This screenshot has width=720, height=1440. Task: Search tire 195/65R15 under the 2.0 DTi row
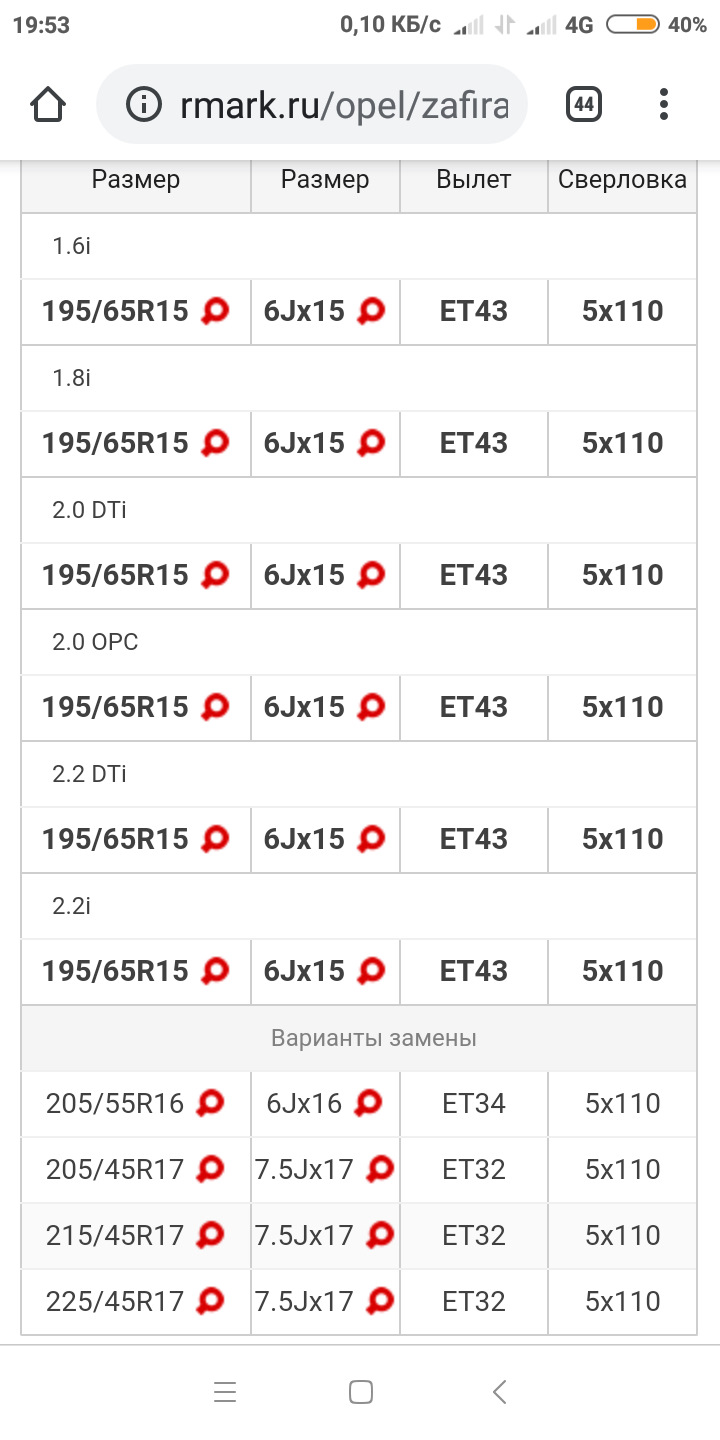[215, 575]
